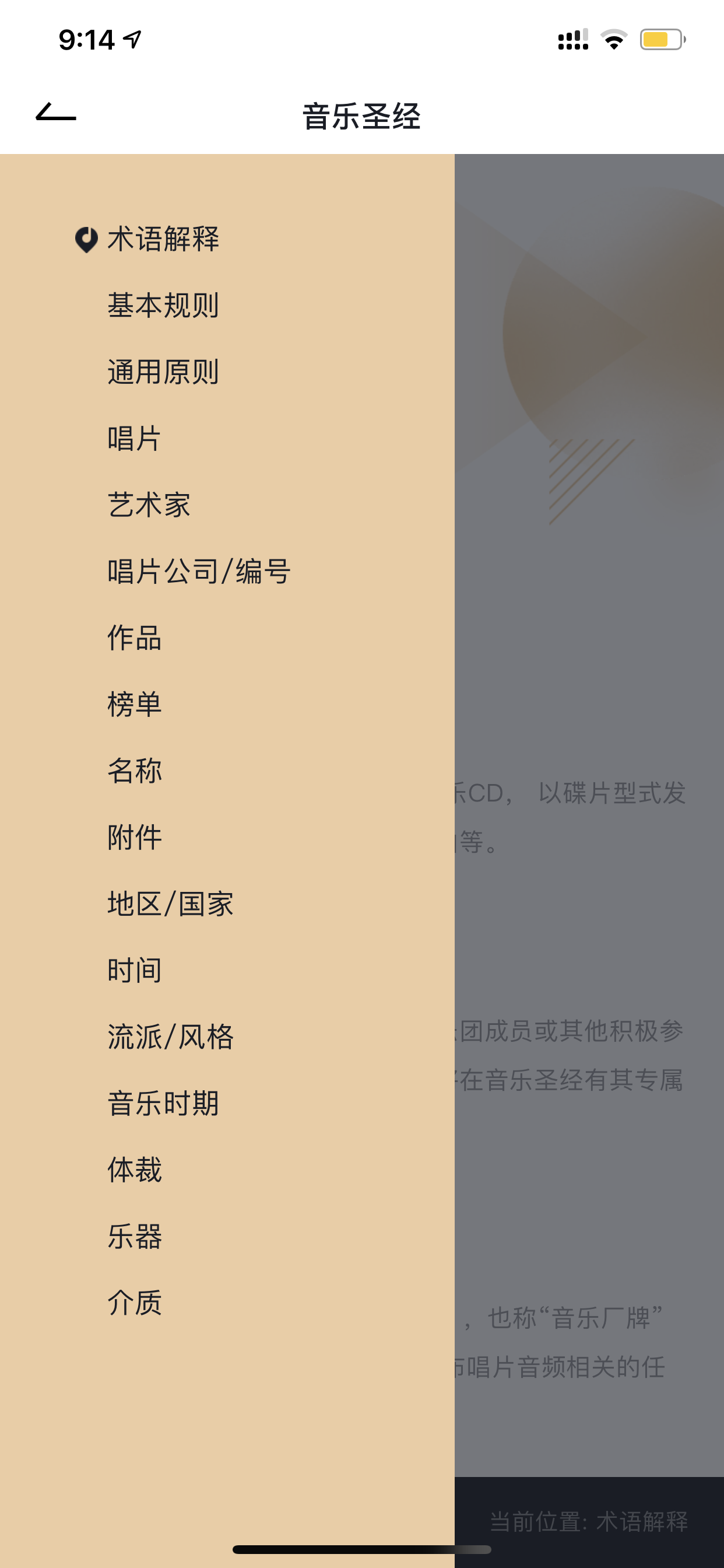Open 唱片公司/编号 section
The width and height of the screenshot is (724, 1568).
tap(199, 571)
